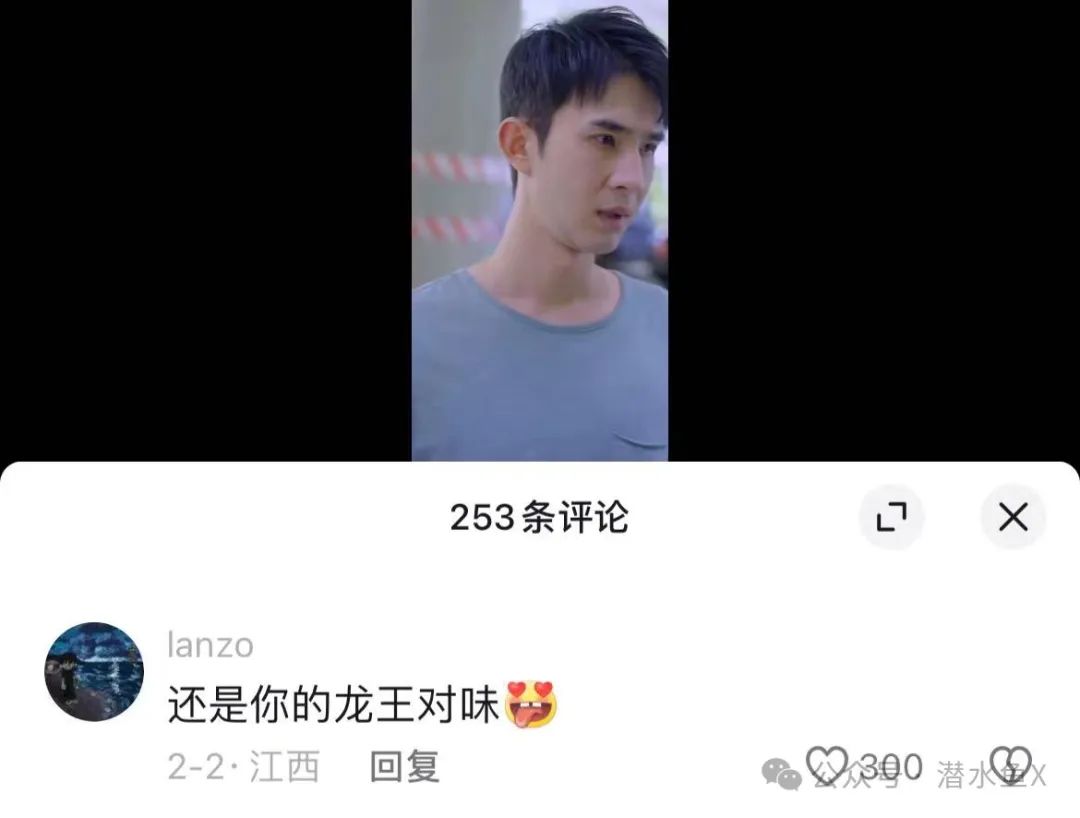This screenshot has height=818, width=1080.
Task: Open lanzo's username
Action: coord(211,645)
